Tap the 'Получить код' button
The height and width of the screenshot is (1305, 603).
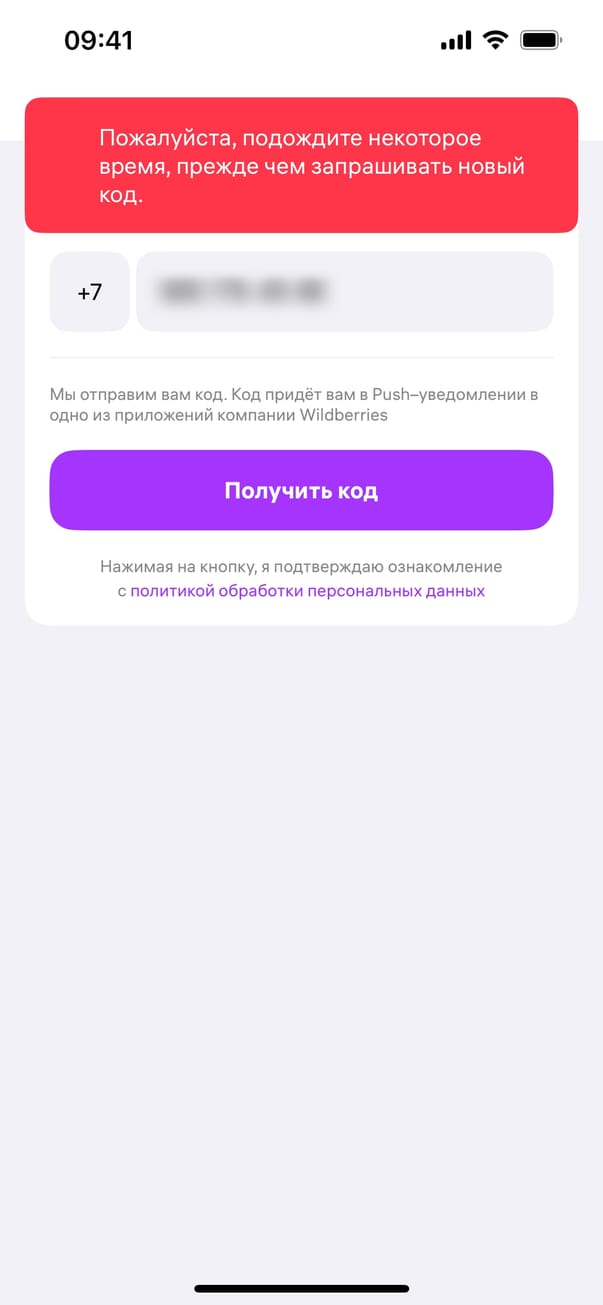pyautogui.click(x=301, y=490)
